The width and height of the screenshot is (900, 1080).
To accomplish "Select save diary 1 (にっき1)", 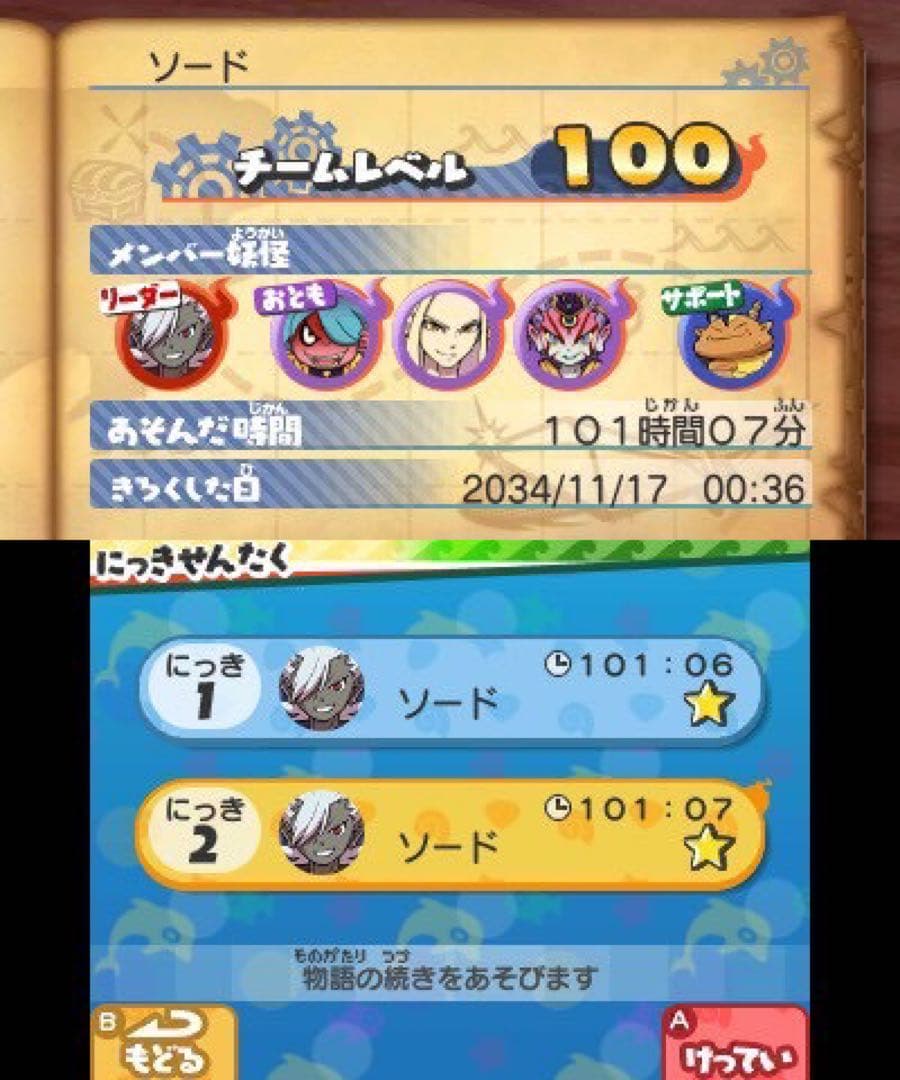I will point(450,692).
